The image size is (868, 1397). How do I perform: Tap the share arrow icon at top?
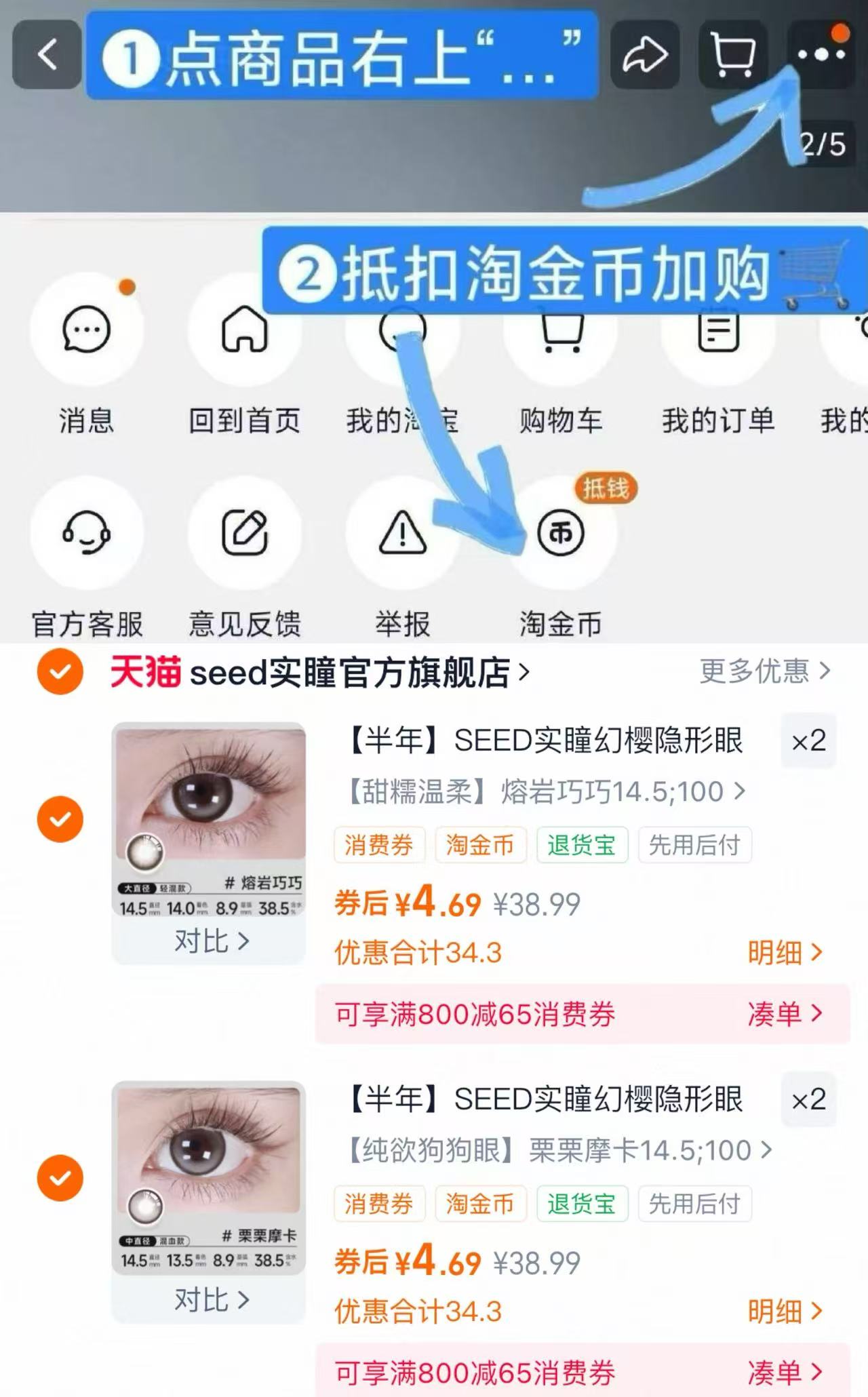point(646,56)
